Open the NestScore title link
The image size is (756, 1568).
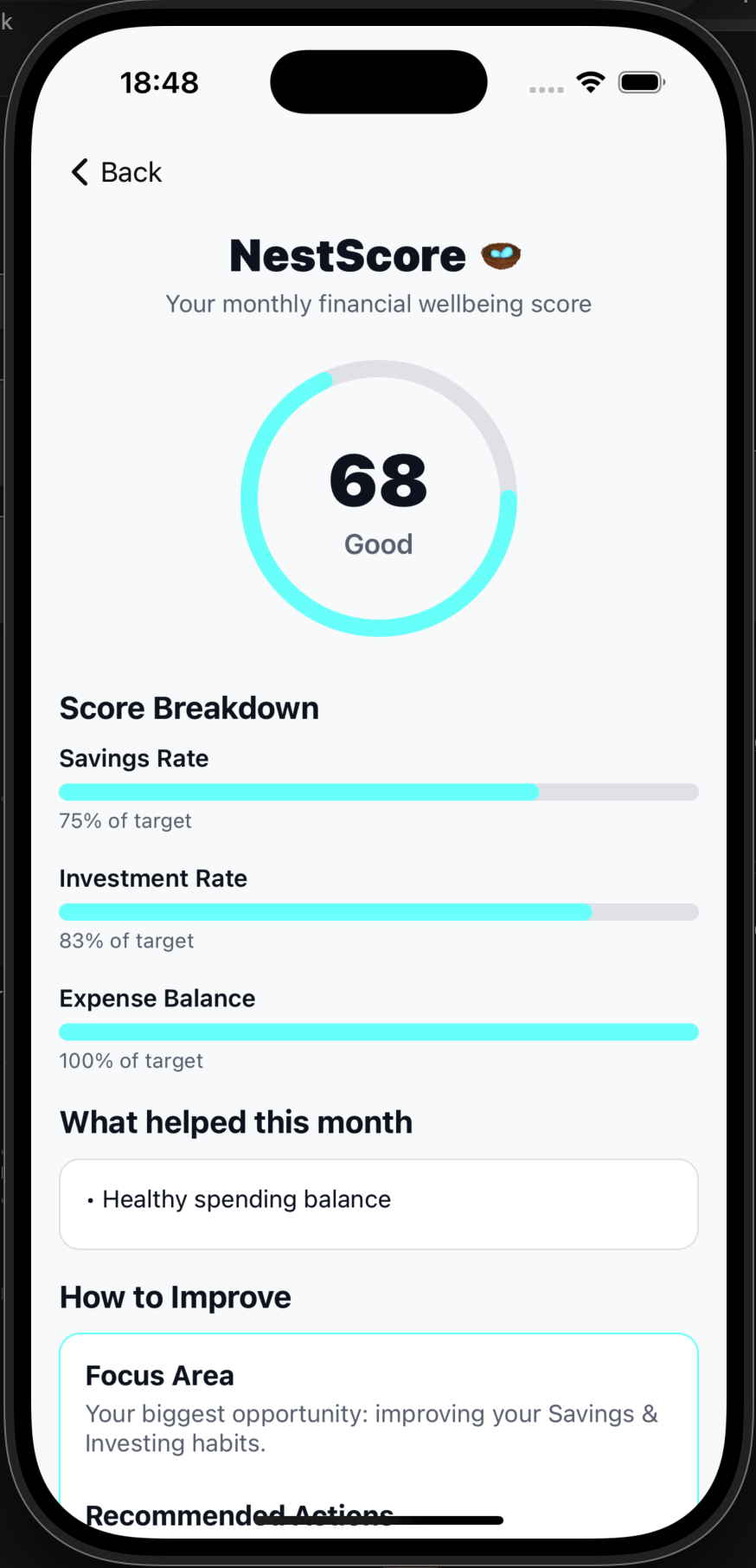click(x=348, y=254)
